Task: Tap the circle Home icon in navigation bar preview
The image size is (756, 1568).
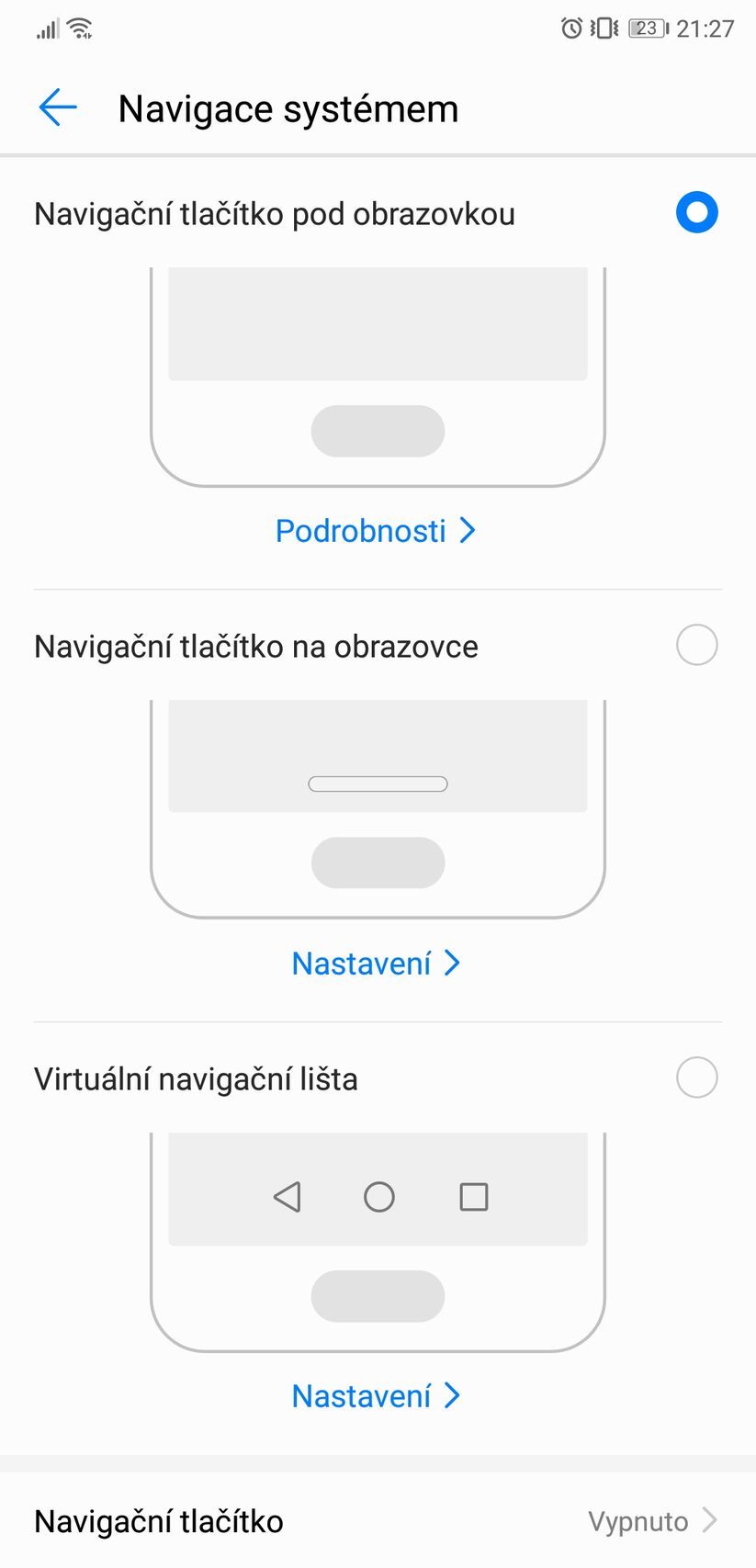Action: pos(378,1197)
